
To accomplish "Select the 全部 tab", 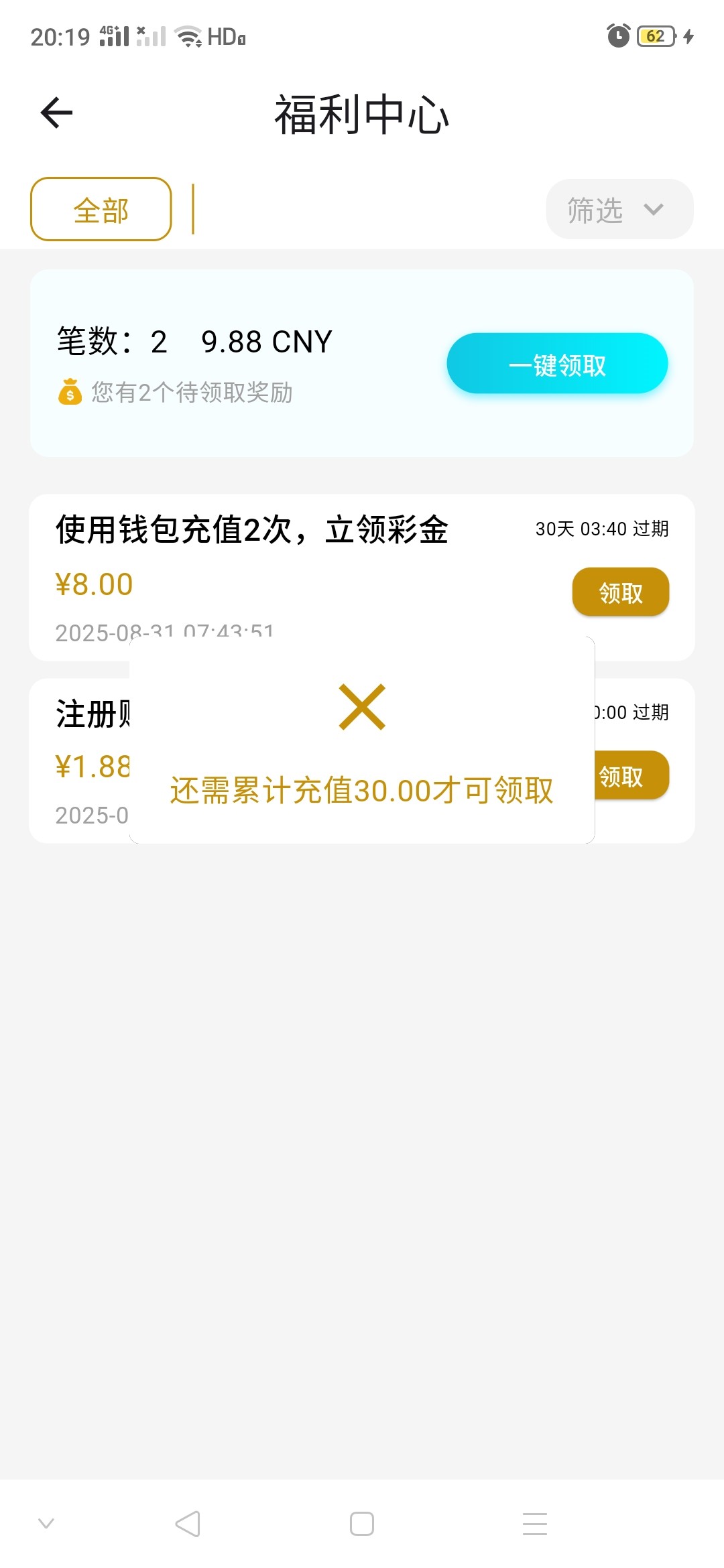I will pos(101,209).
